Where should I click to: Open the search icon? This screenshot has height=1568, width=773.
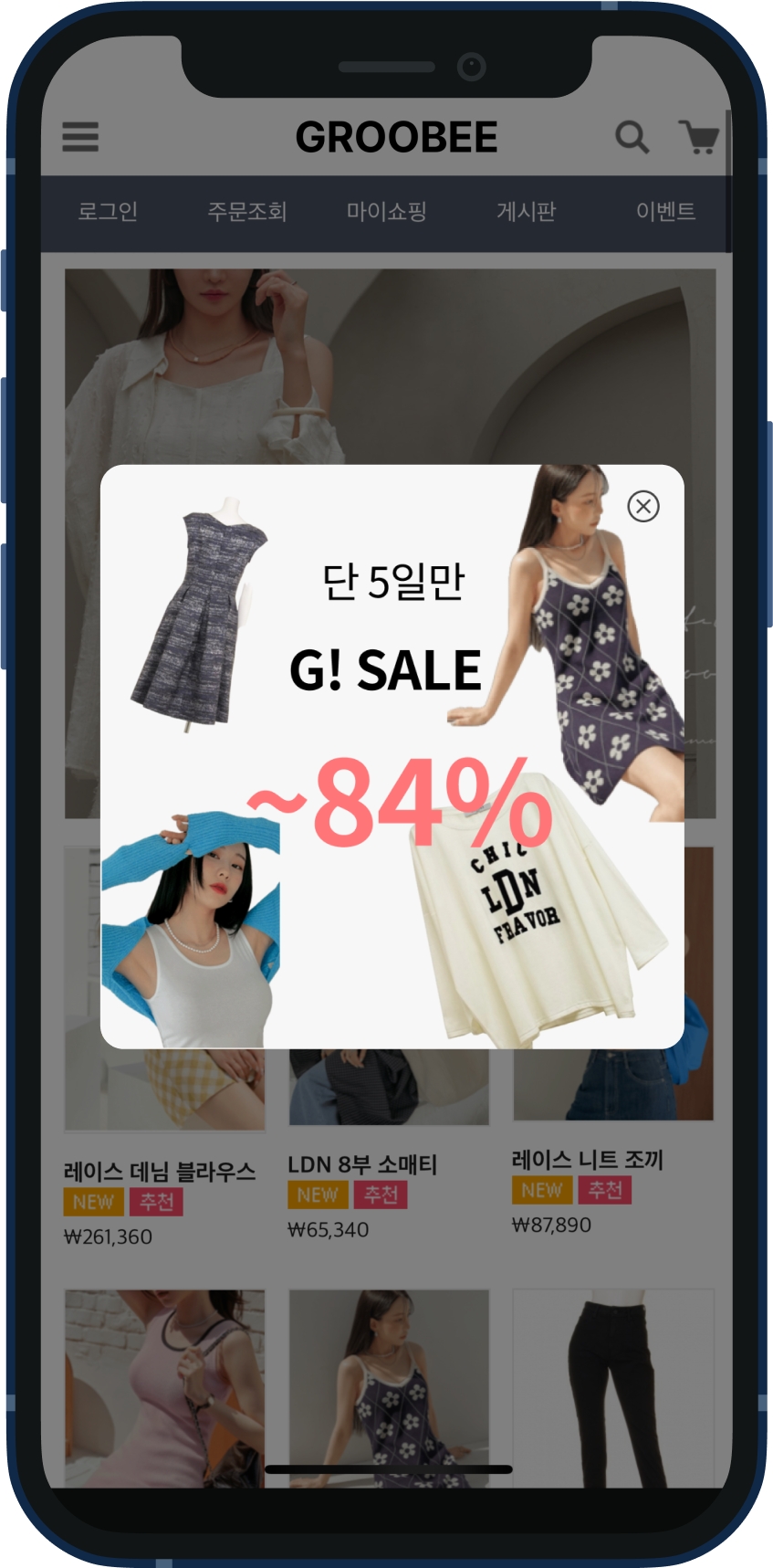click(632, 138)
